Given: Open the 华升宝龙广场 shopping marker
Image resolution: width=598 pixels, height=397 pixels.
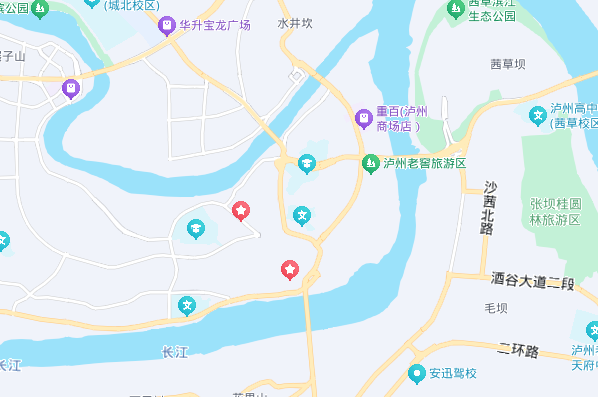Looking at the screenshot, I should point(167,26).
